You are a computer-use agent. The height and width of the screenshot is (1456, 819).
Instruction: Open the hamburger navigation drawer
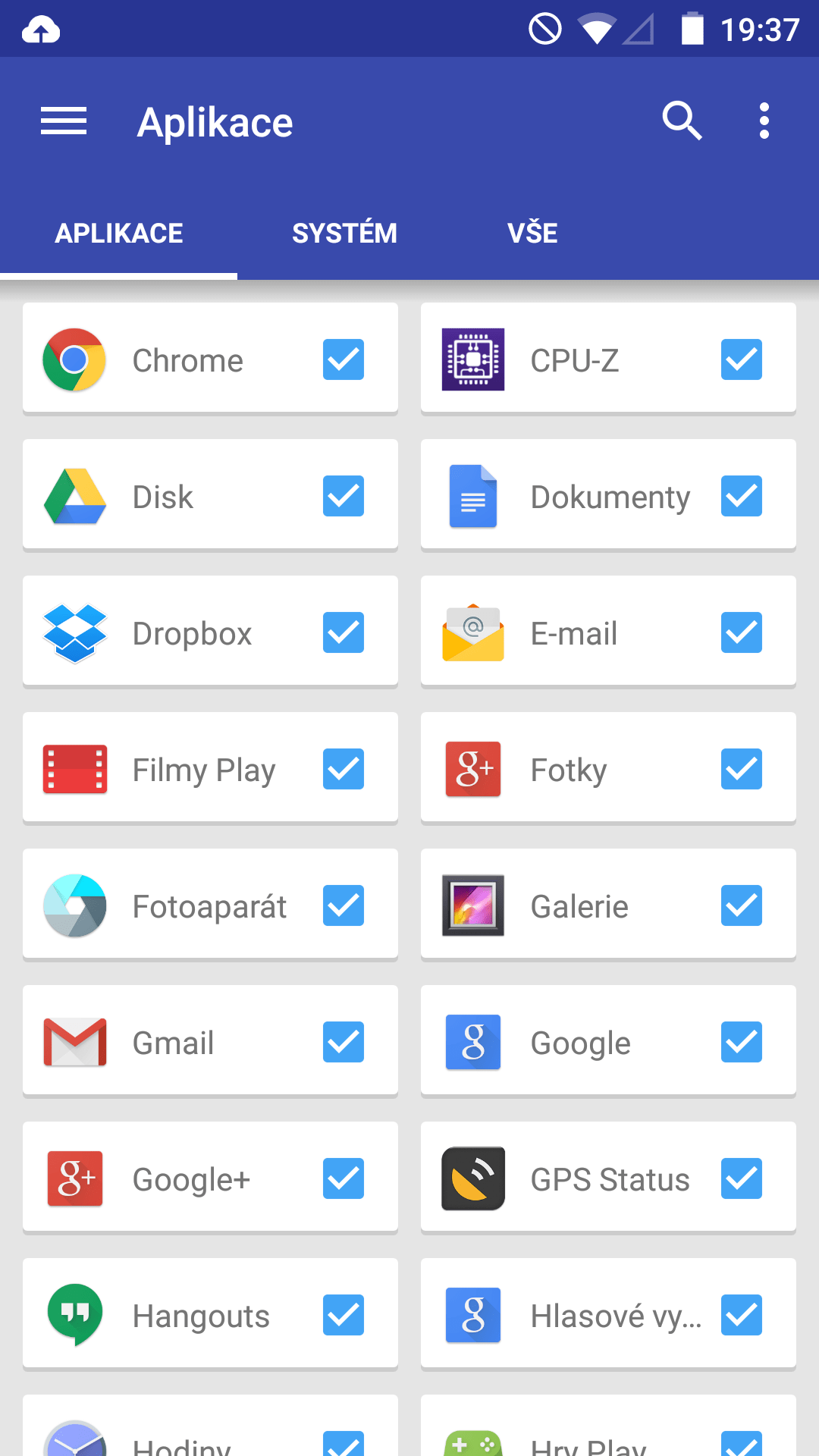pos(64,121)
